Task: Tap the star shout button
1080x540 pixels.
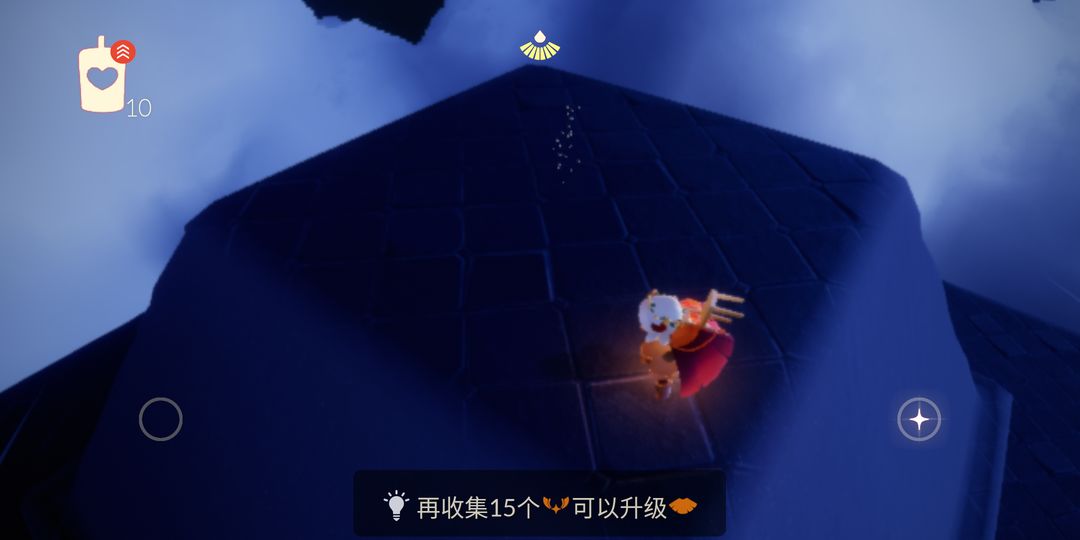Action: [919, 419]
